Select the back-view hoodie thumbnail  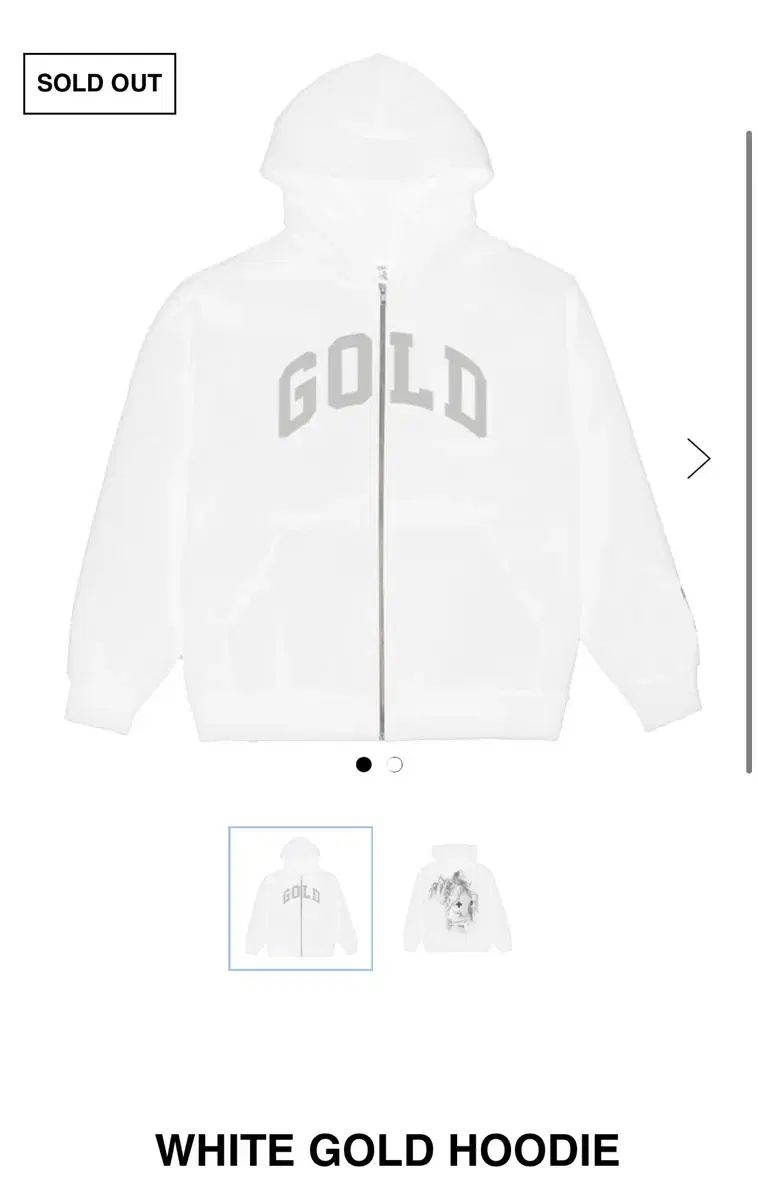pos(457,898)
